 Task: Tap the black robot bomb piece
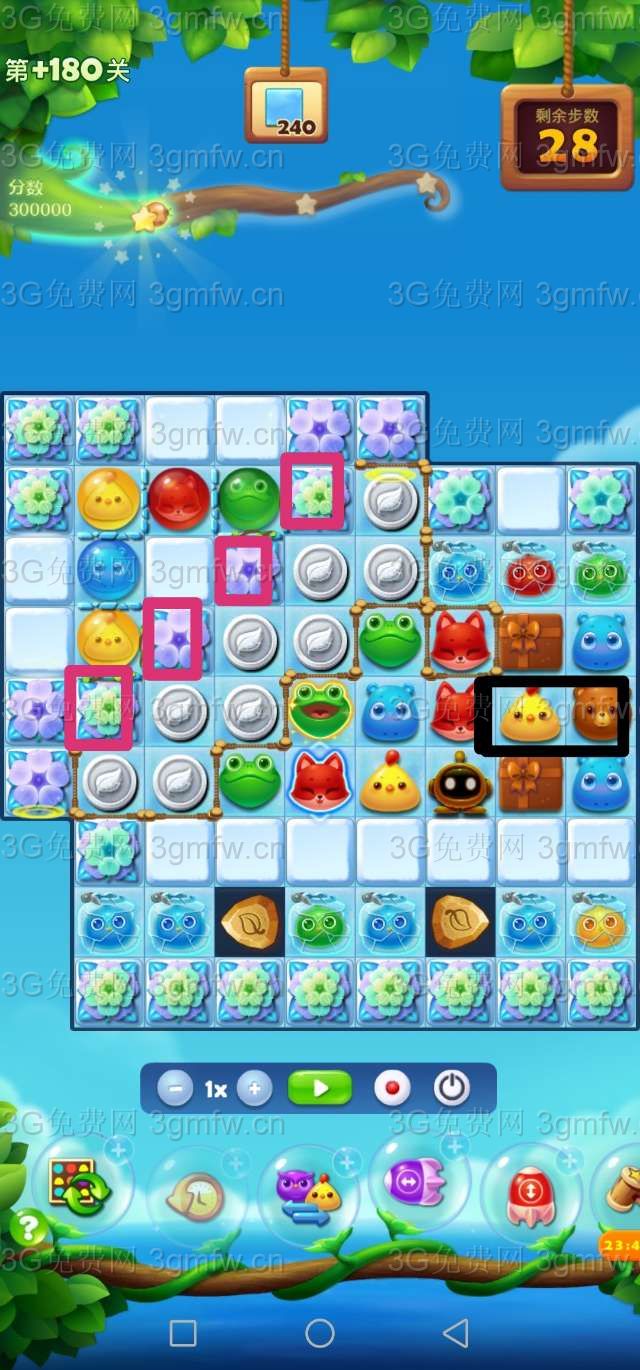(459, 783)
